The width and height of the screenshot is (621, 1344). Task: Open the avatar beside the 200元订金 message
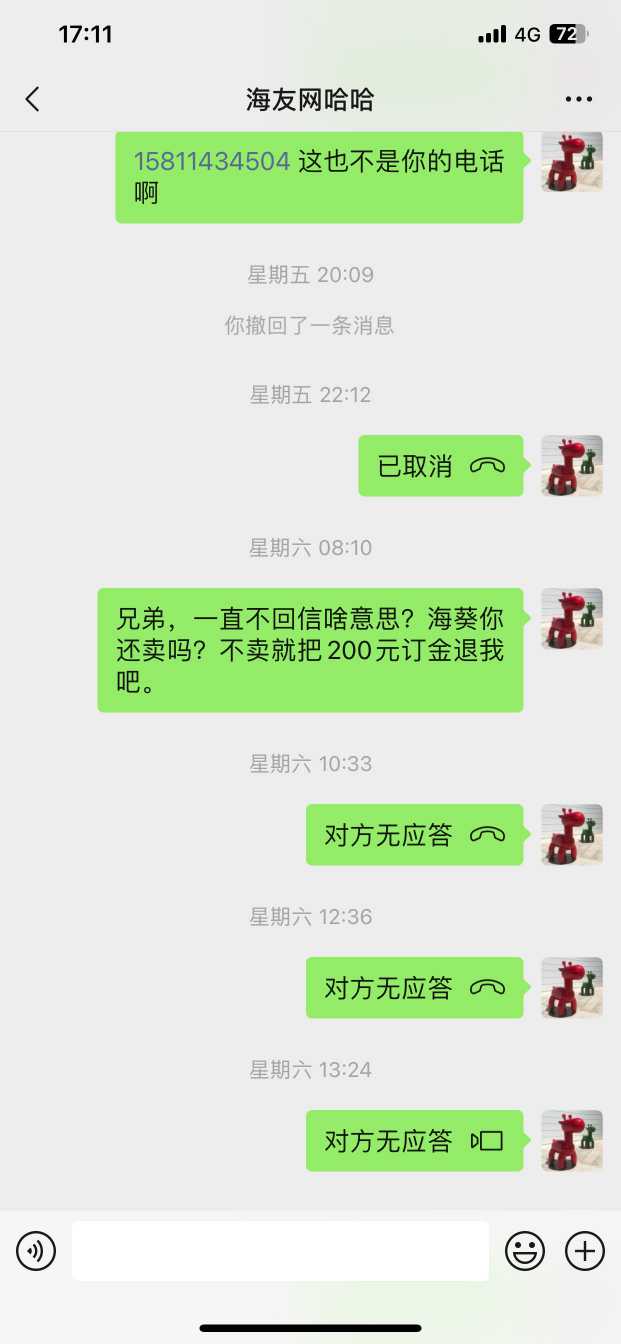click(572, 619)
